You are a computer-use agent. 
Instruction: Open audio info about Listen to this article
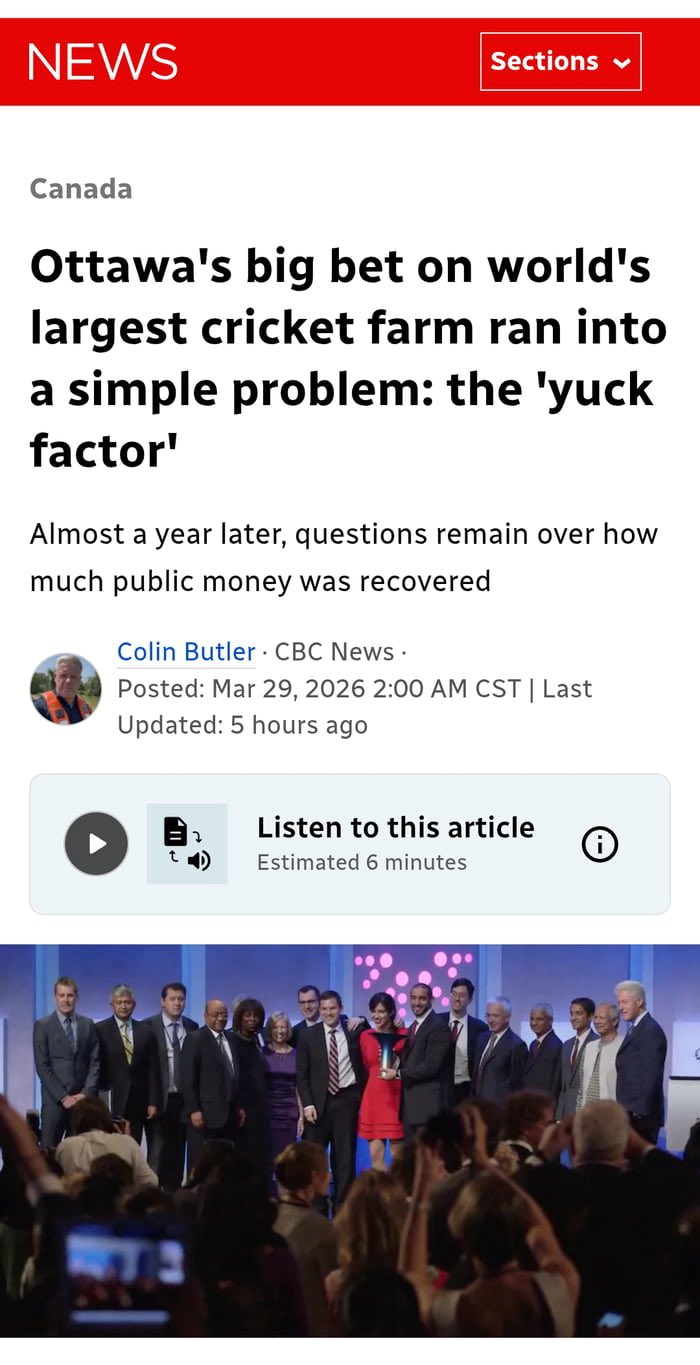[599, 845]
